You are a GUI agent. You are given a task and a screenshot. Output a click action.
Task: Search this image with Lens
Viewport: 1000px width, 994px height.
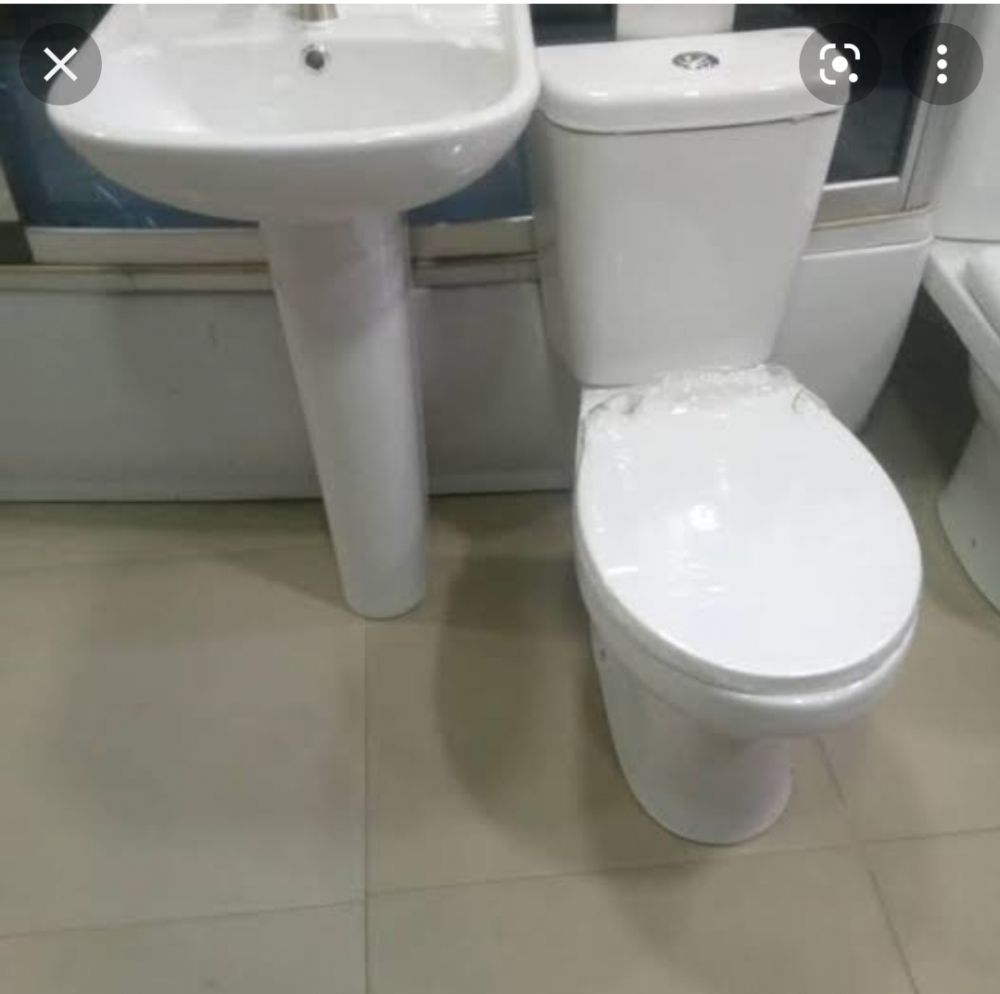tap(838, 64)
